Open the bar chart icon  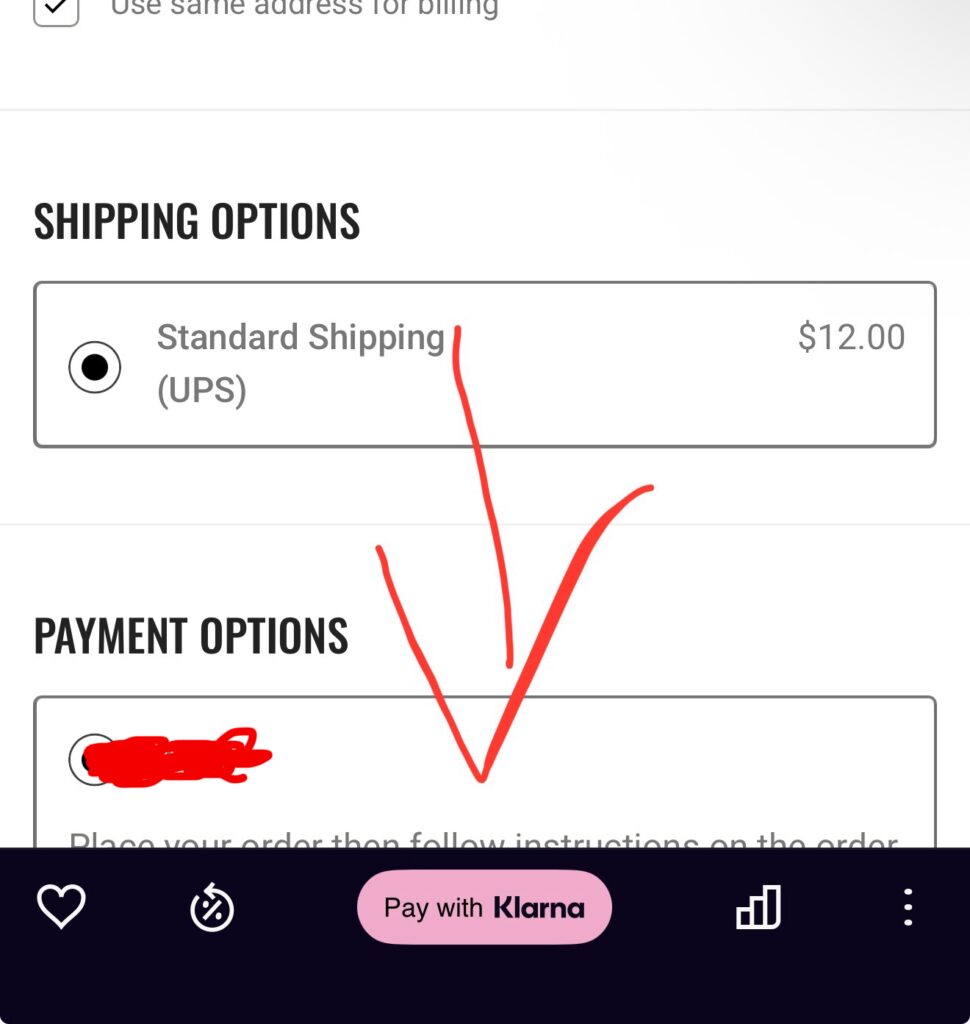pyautogui.click(x=758, y=907)
